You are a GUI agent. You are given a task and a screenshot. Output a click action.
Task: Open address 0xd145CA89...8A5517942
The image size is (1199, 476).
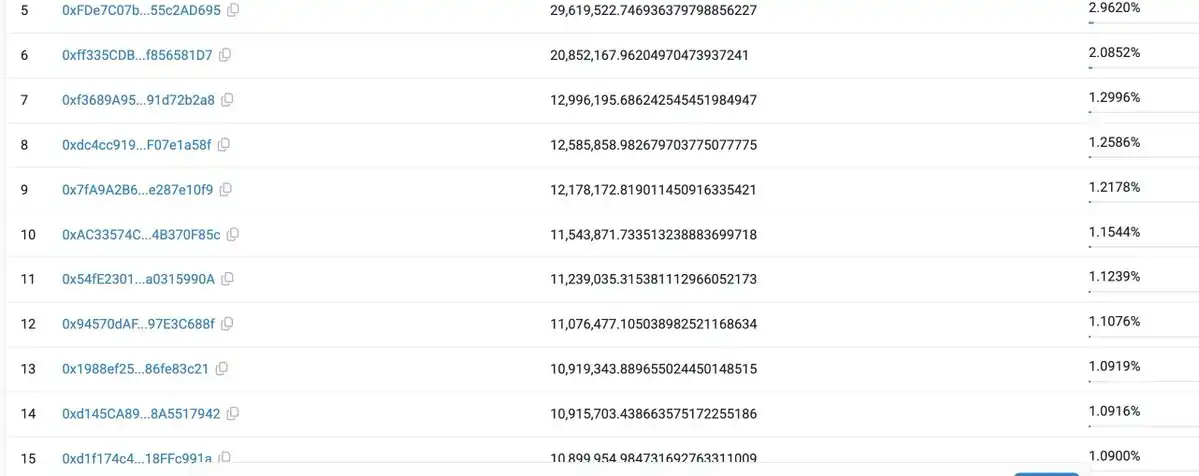click(x=141, y=413)
